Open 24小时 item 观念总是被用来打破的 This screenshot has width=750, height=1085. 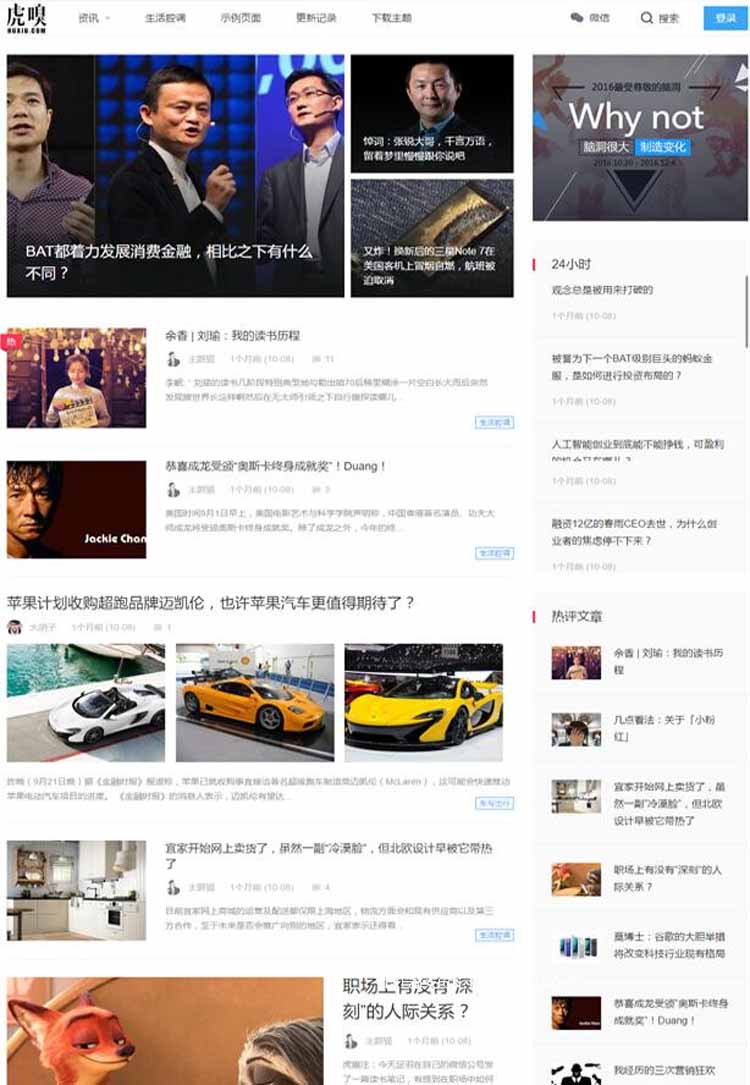coord(602,290)
